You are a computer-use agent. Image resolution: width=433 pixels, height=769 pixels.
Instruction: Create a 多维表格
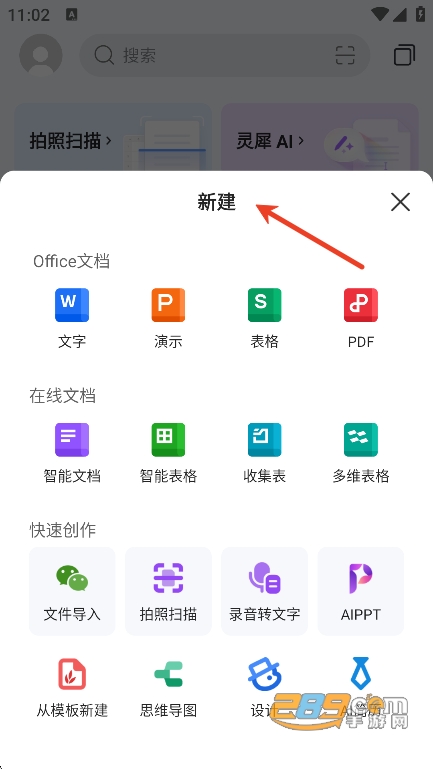361,453
